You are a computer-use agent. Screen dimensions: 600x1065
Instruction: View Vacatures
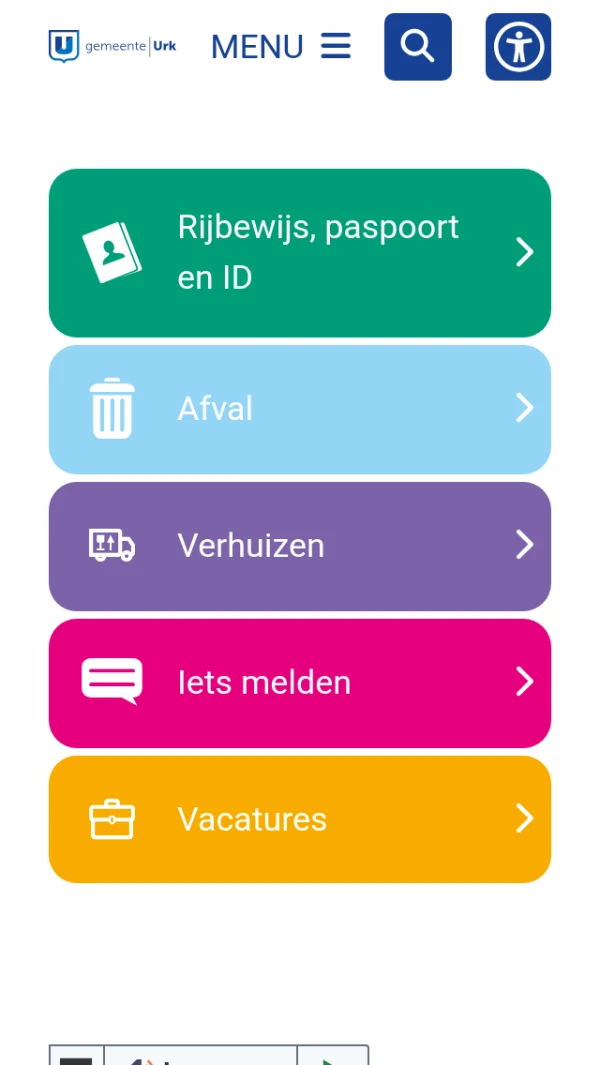[300, 820]
